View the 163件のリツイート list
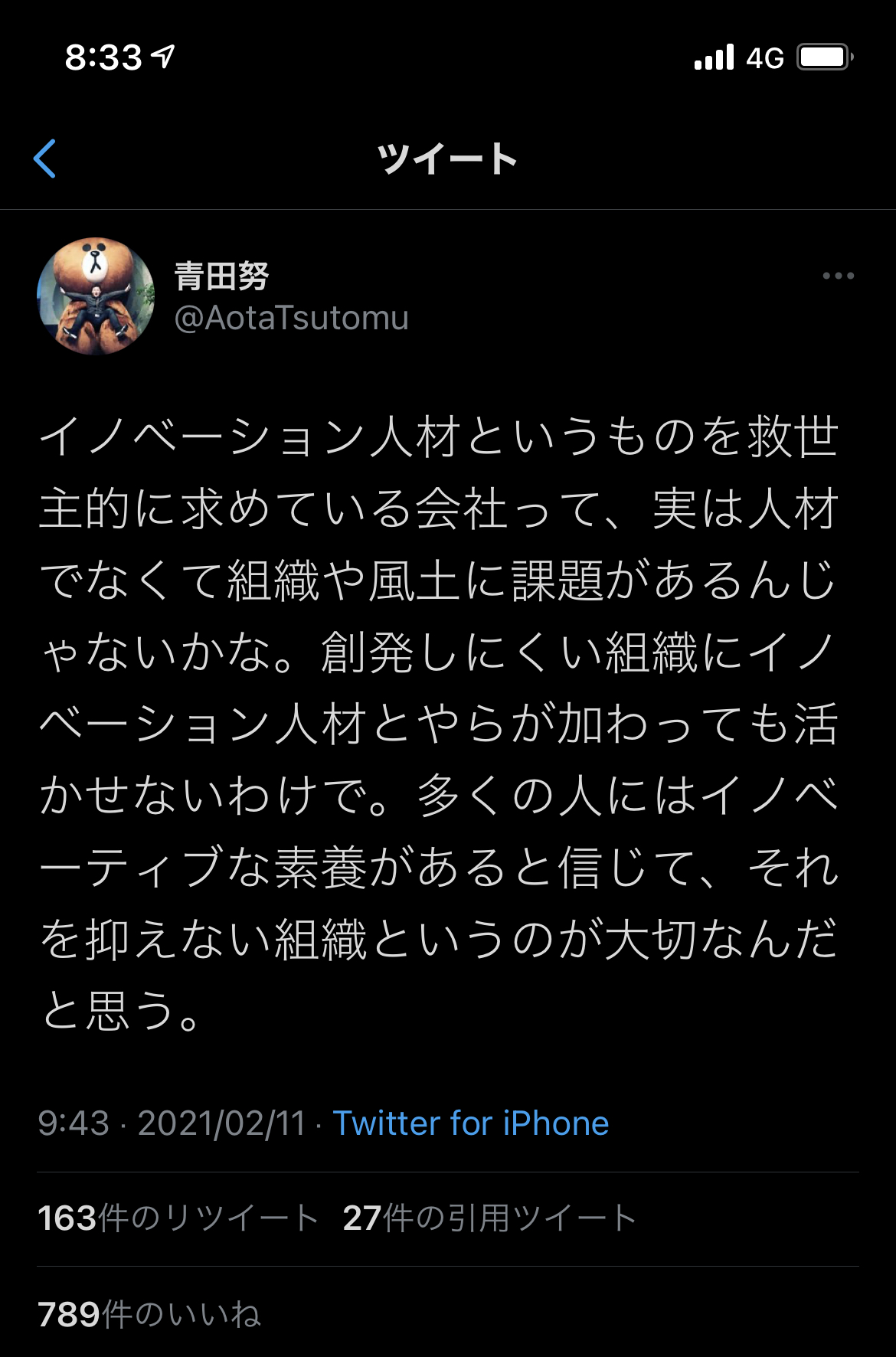Image resolution: width=896 pixels, height=1357 pixels. coord(178,1218)
